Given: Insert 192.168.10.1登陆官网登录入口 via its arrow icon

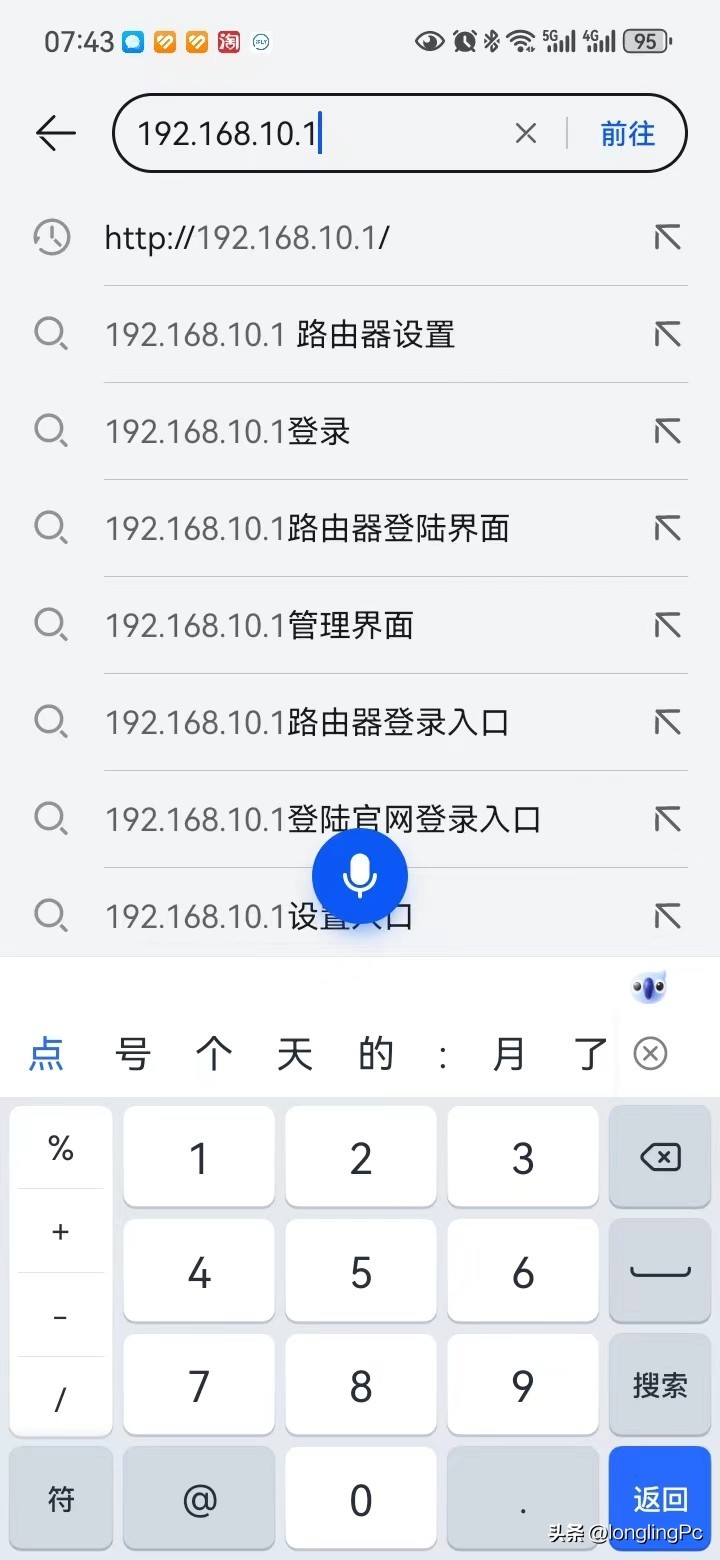Looking at the screenshot, I should click(x=667, y=819).
